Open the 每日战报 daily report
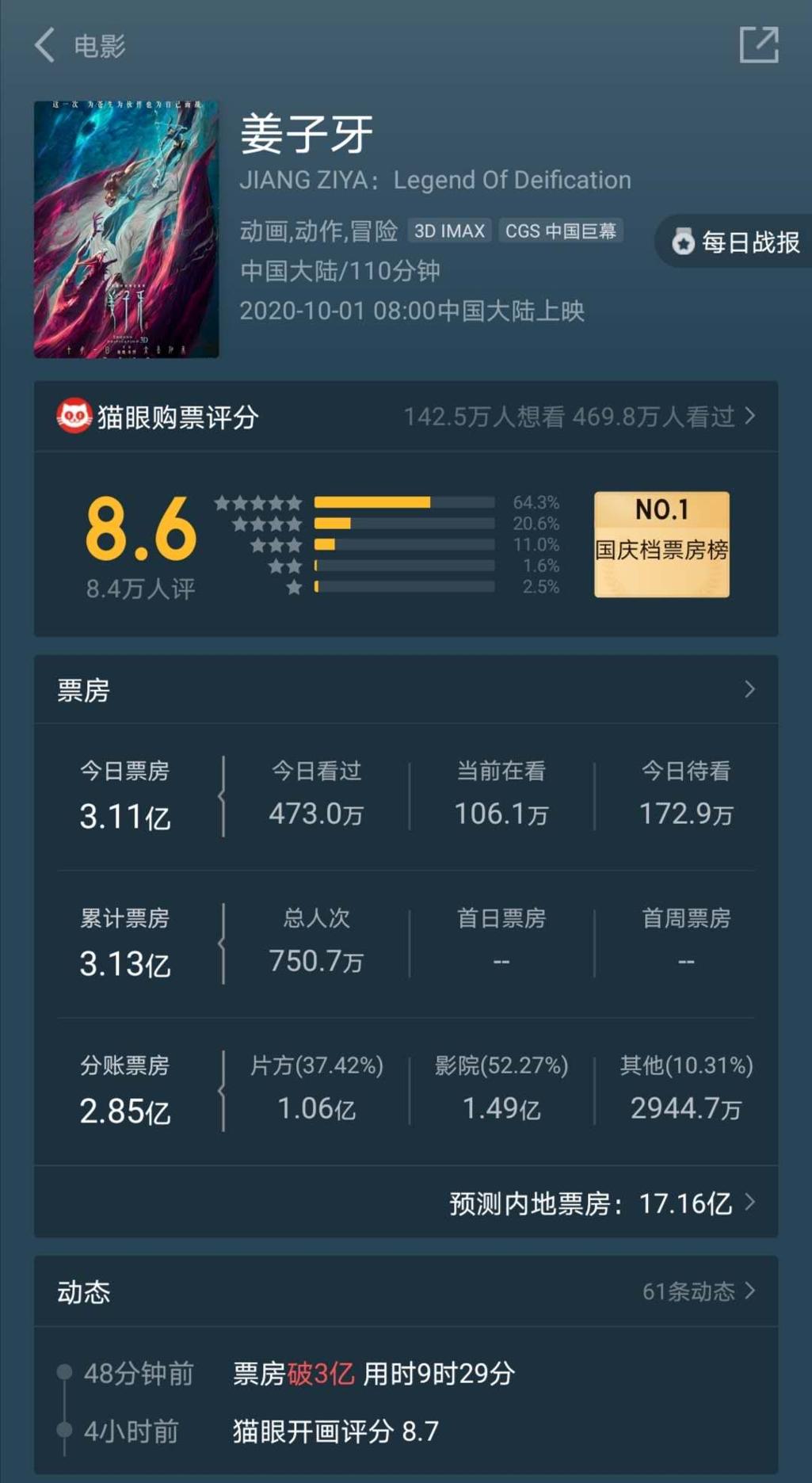Viewport: 812px width, 1483px height. (x=737, y=242)
